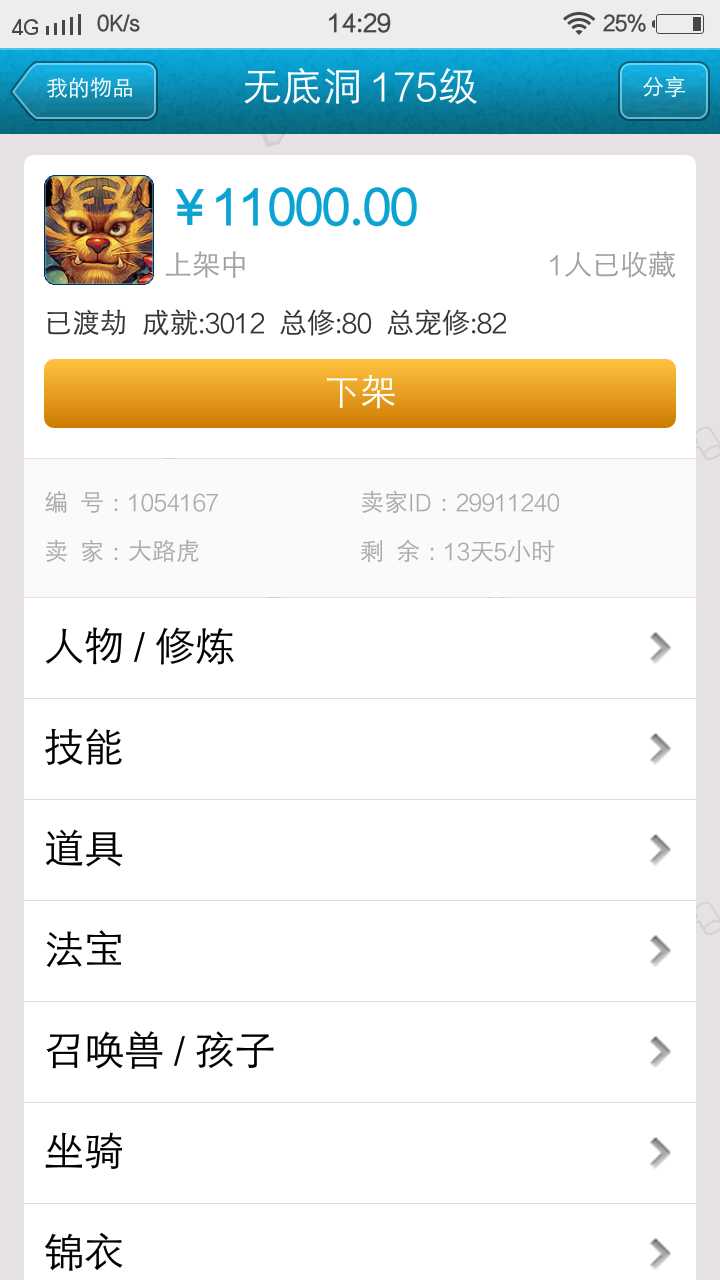Open the 坐骑 row
720x1280 pixels.
click(360, 1153)
